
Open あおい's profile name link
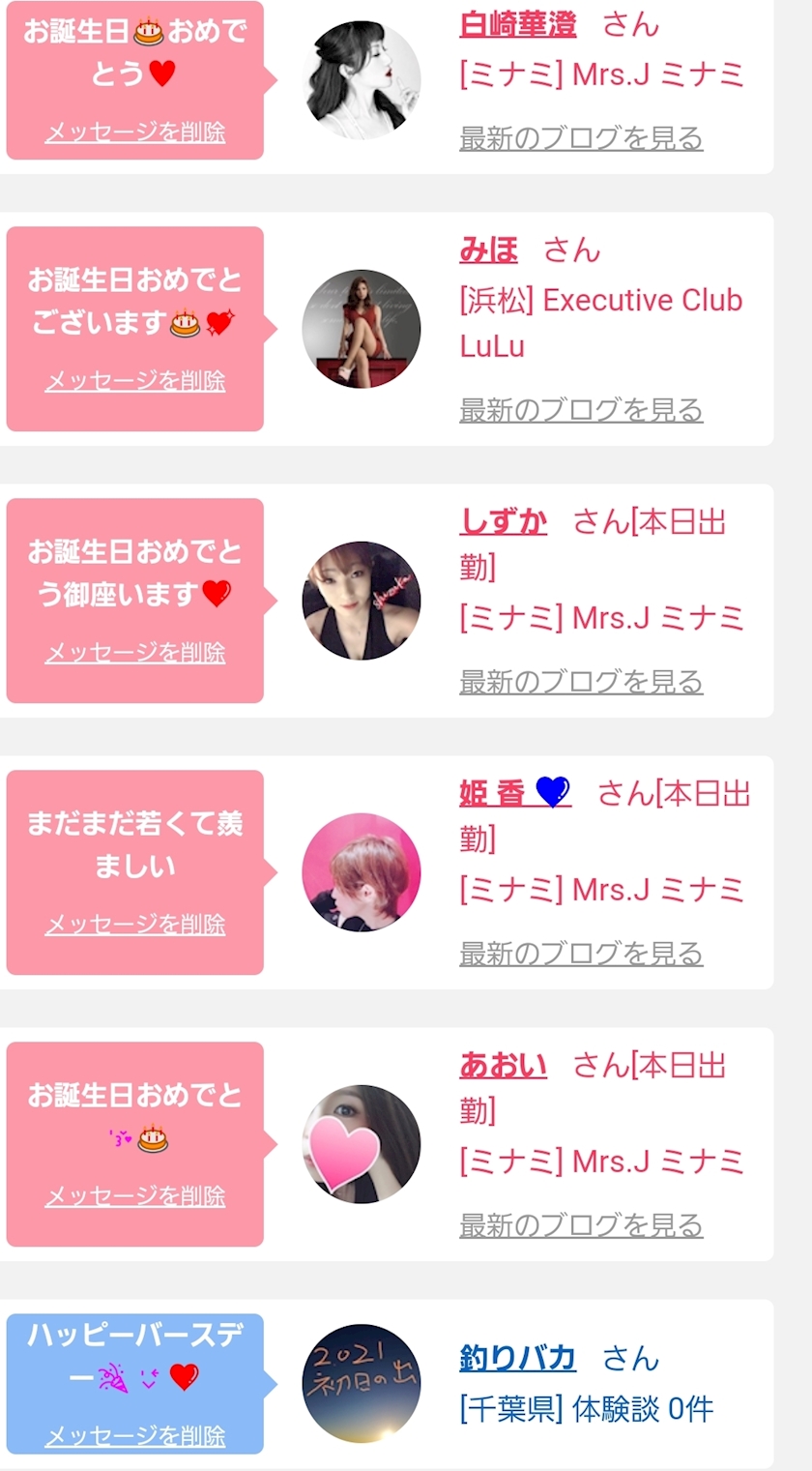click(504, 1066)
